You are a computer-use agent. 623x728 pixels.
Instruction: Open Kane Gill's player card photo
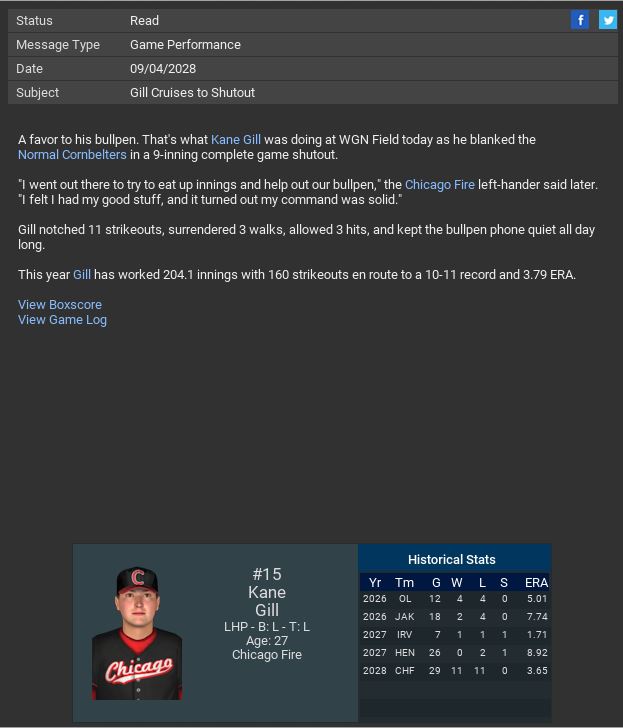click(x=137, y=633)
